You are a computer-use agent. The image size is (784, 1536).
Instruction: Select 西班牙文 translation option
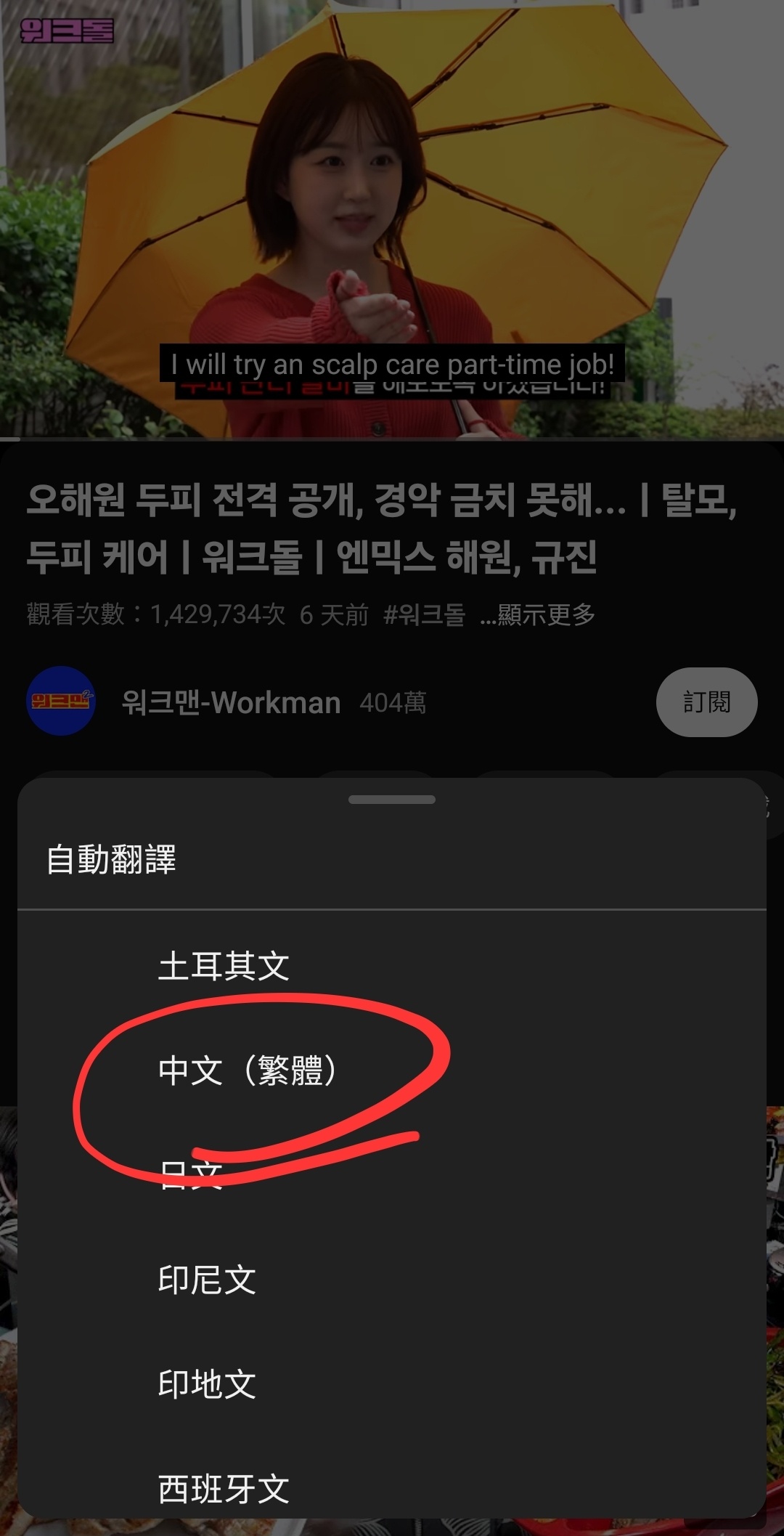[x=224, y=1488]
